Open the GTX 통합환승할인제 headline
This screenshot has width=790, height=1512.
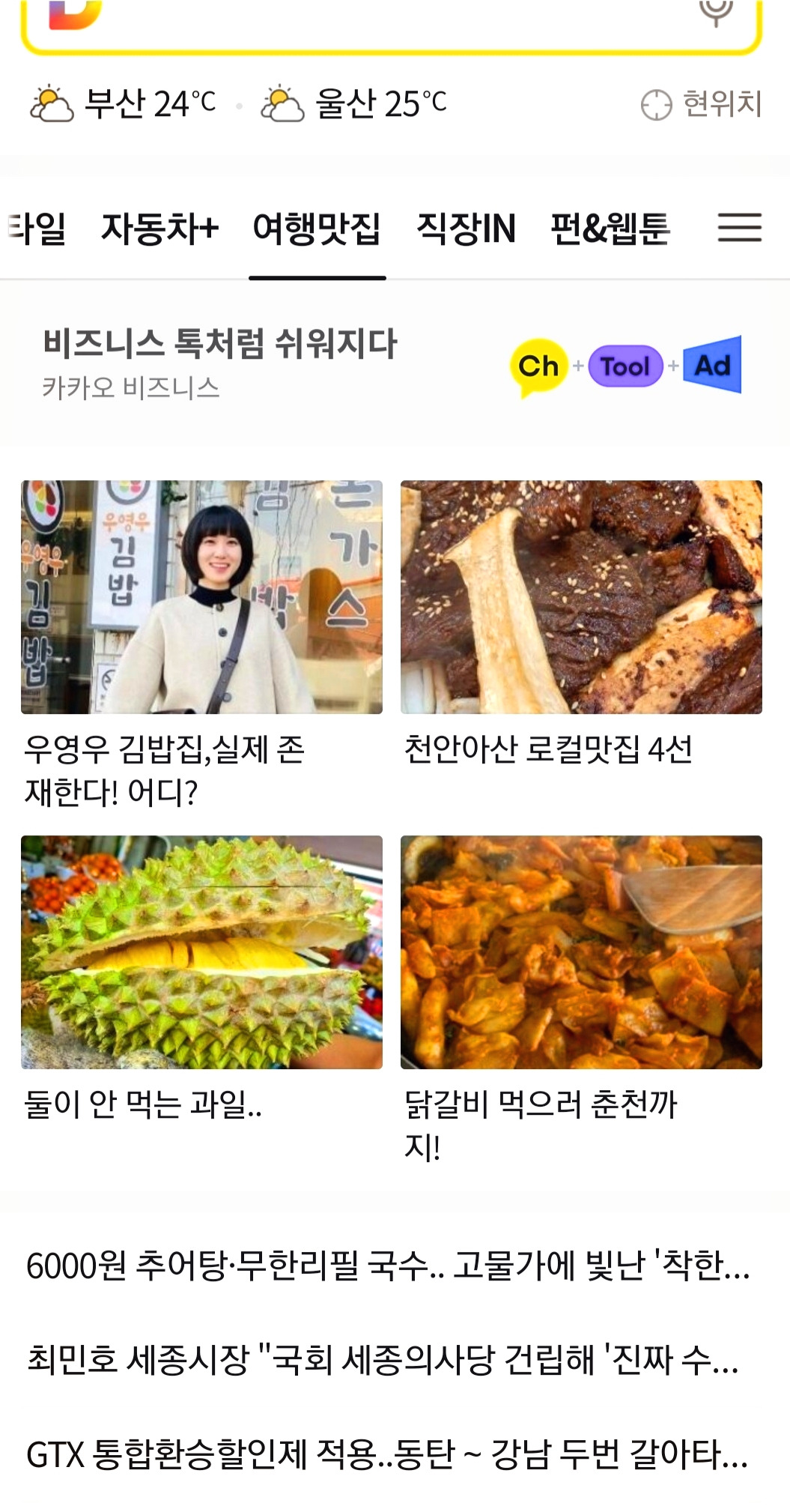click(x=387, y=1454)
